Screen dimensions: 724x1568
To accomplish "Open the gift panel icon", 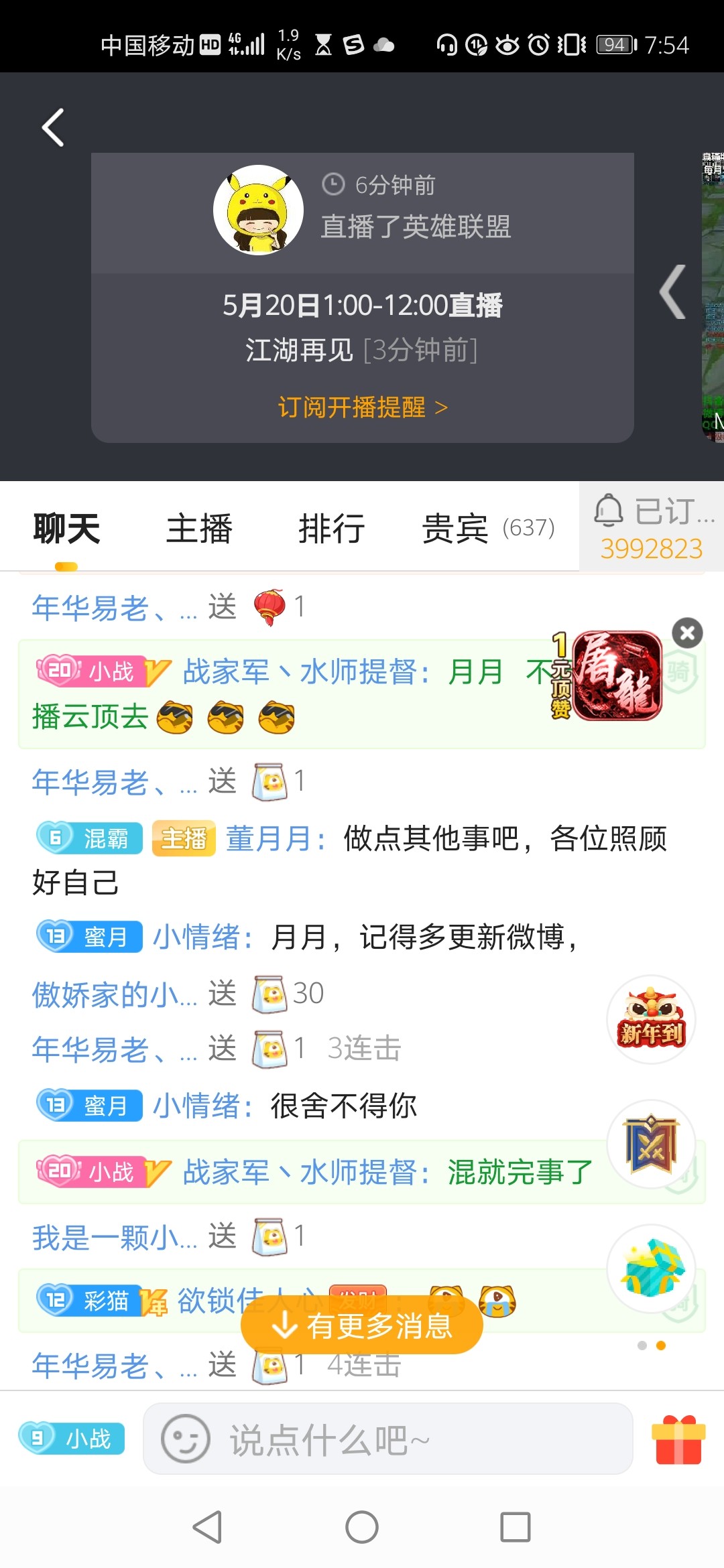I will point(678,1439).
